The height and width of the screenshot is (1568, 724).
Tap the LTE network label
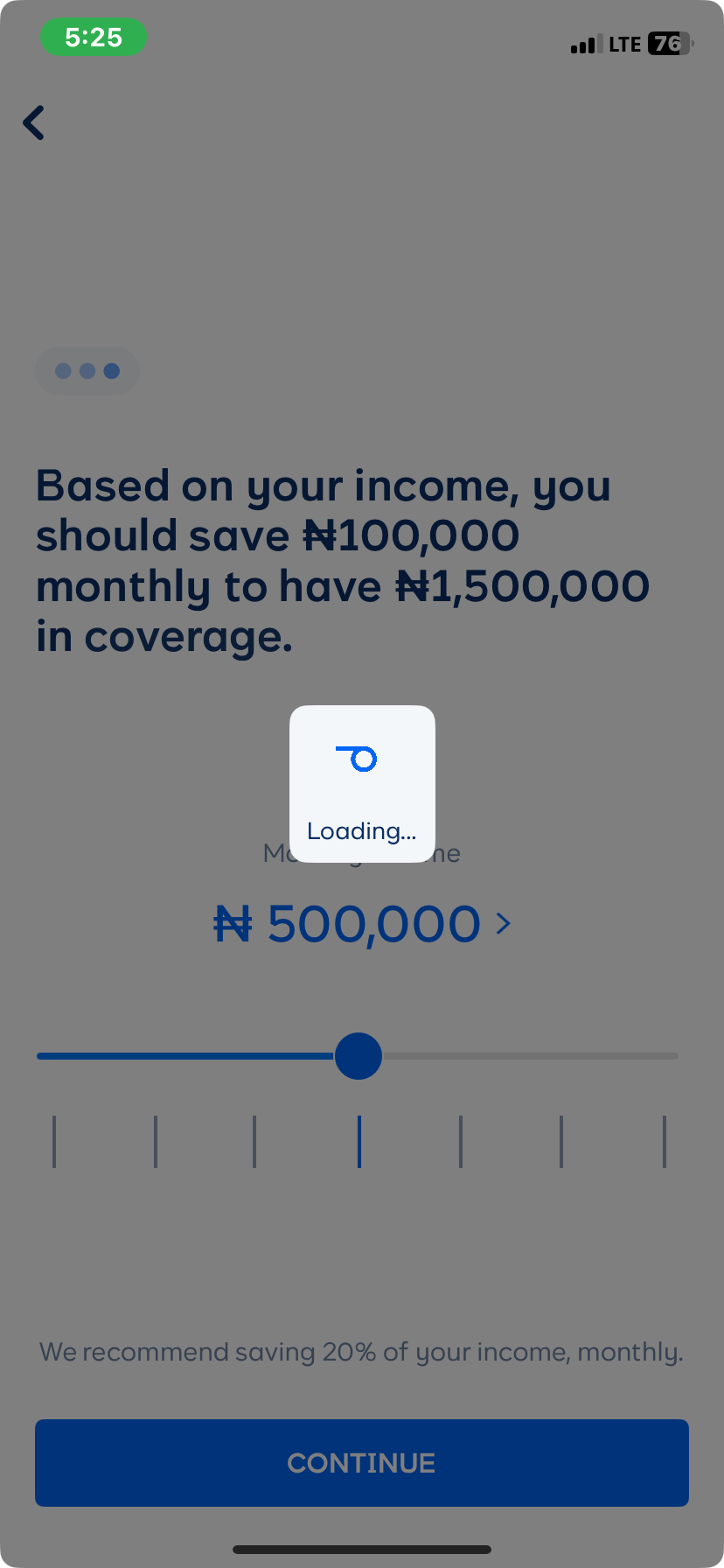pyautogui.click(x=626, y=44)
